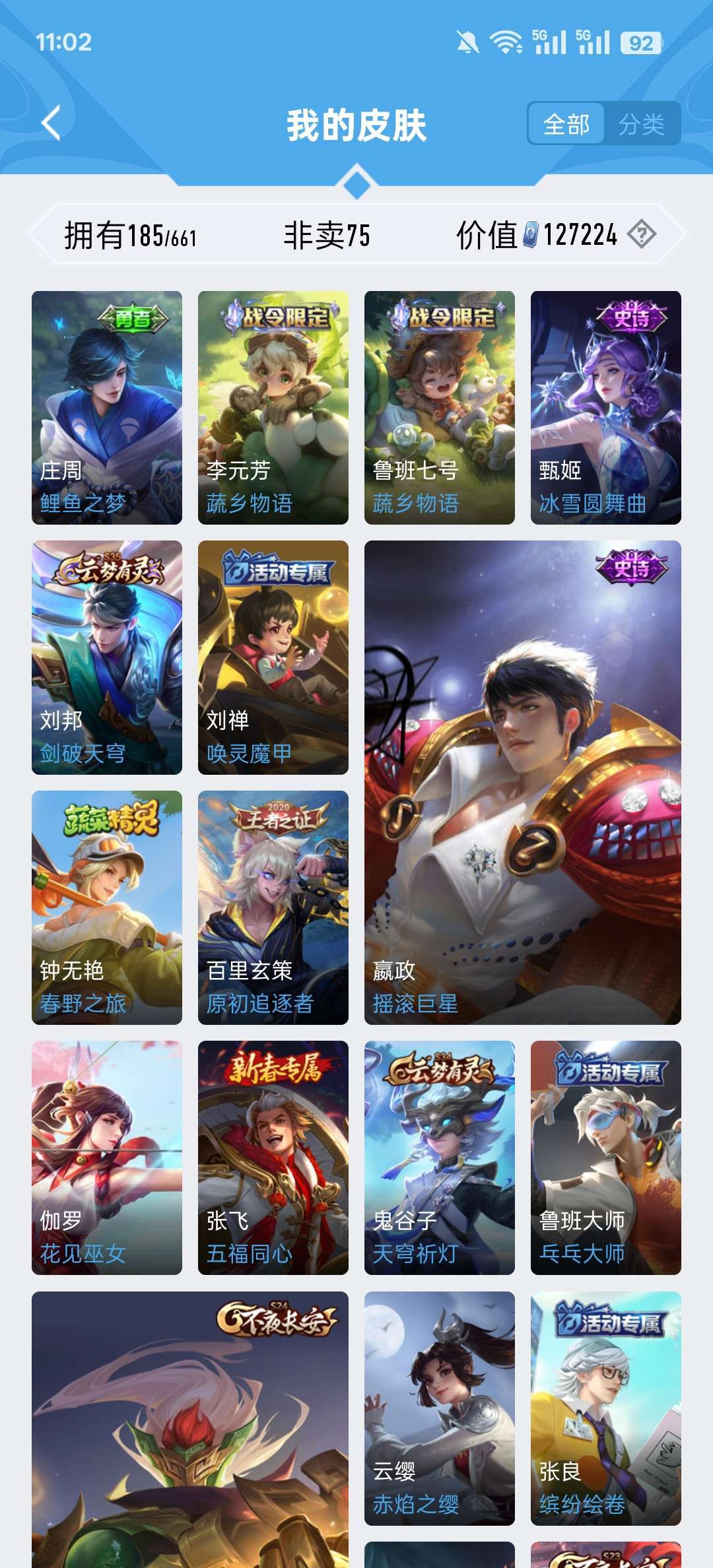Open the value help question icon

642,234
